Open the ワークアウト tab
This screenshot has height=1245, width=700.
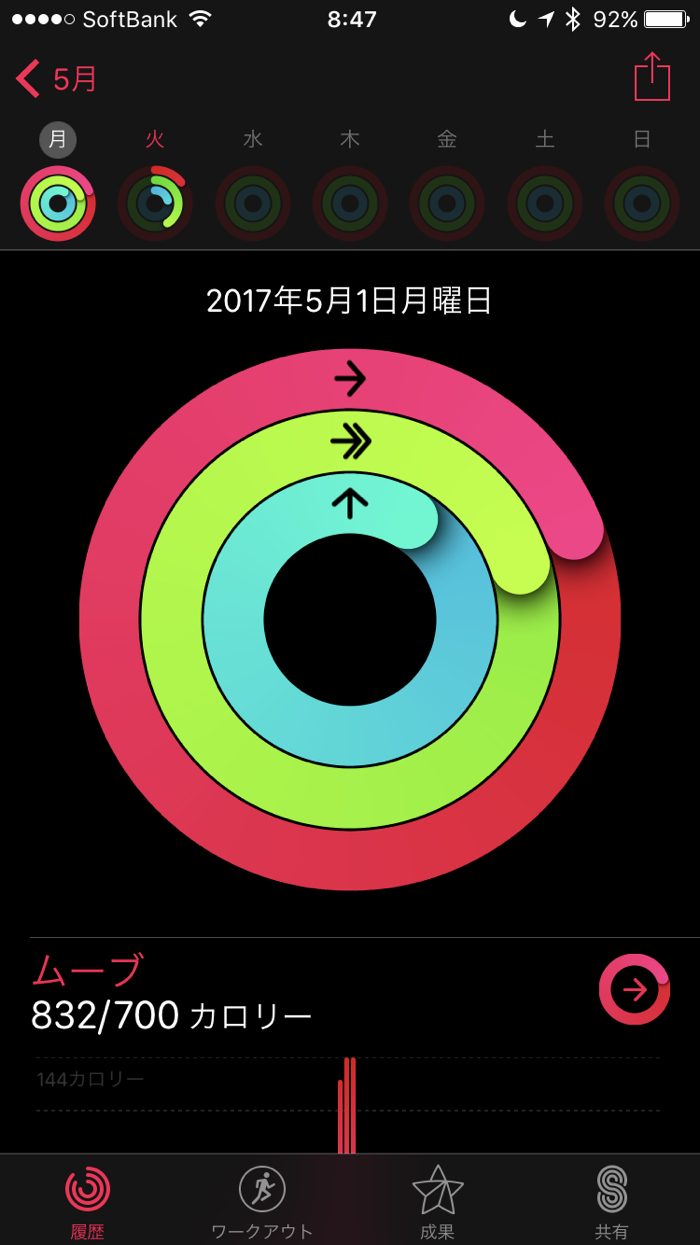tap(262, 1200)
